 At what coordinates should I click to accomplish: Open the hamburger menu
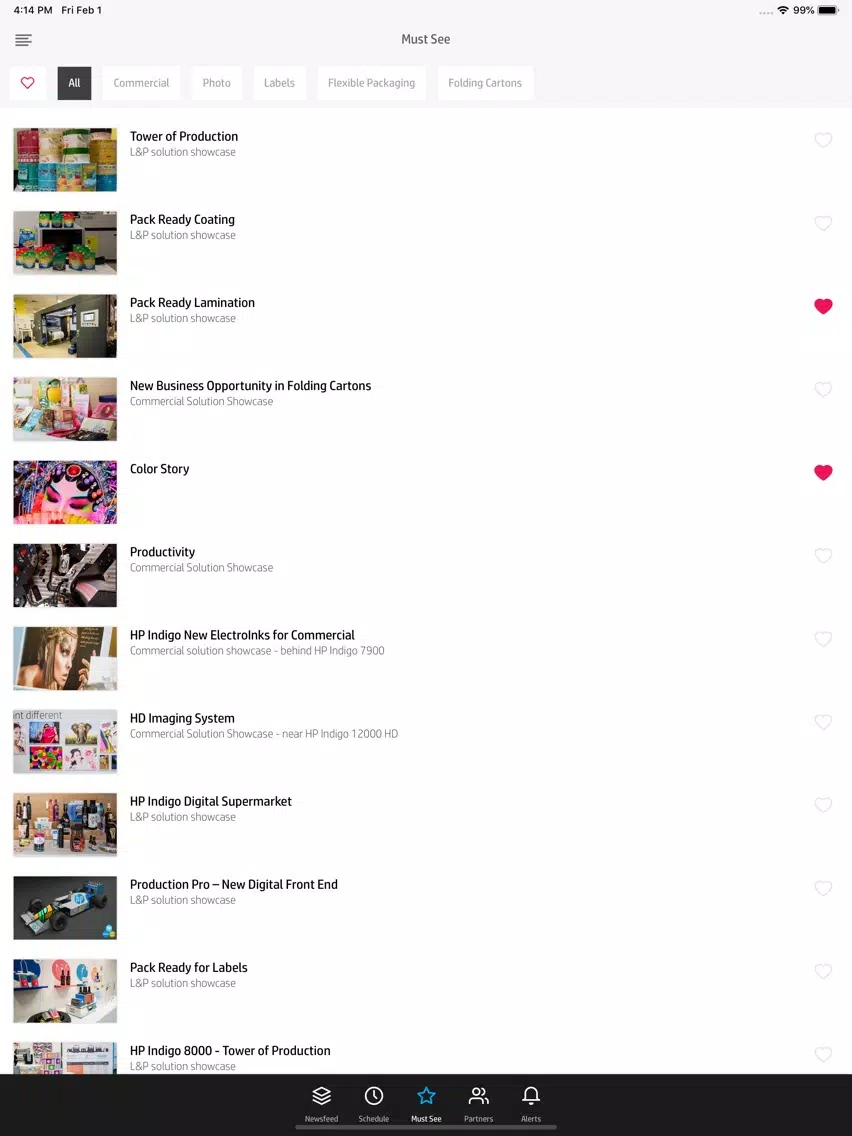(23, 40)
